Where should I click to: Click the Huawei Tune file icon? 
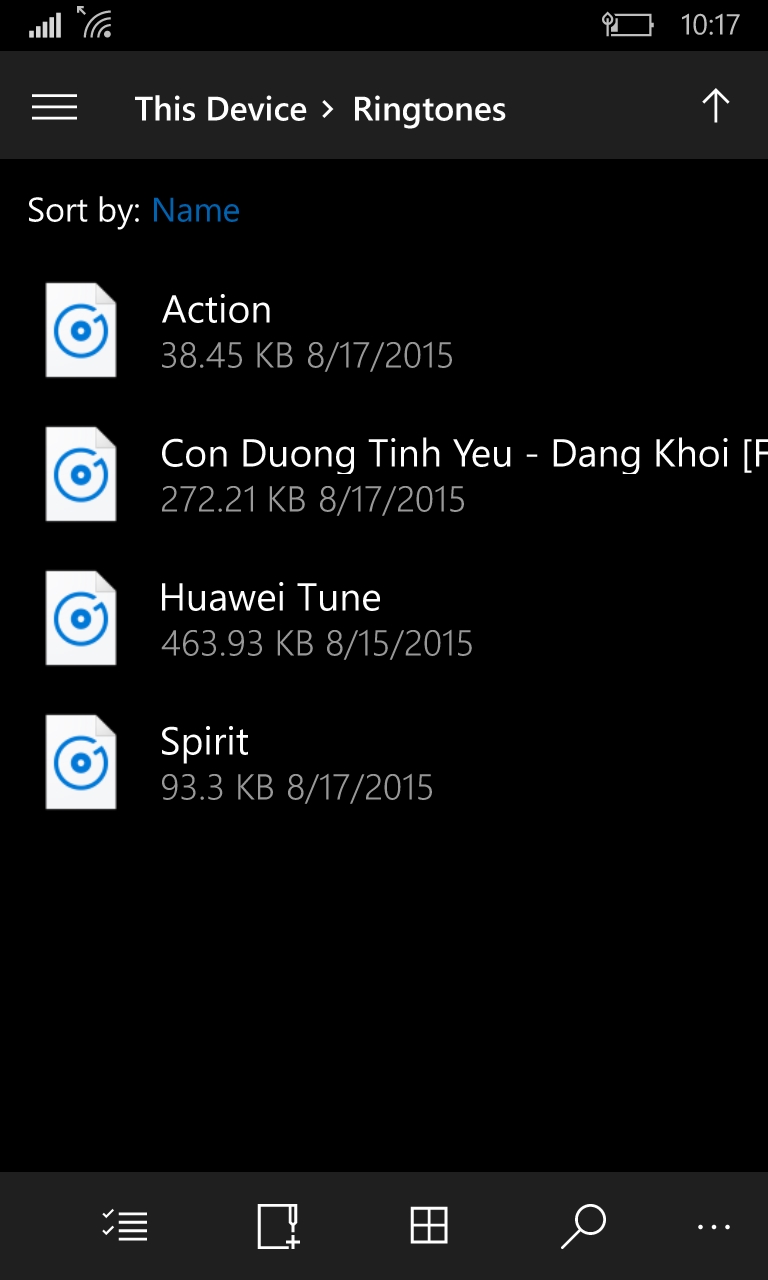coord(80,617)
